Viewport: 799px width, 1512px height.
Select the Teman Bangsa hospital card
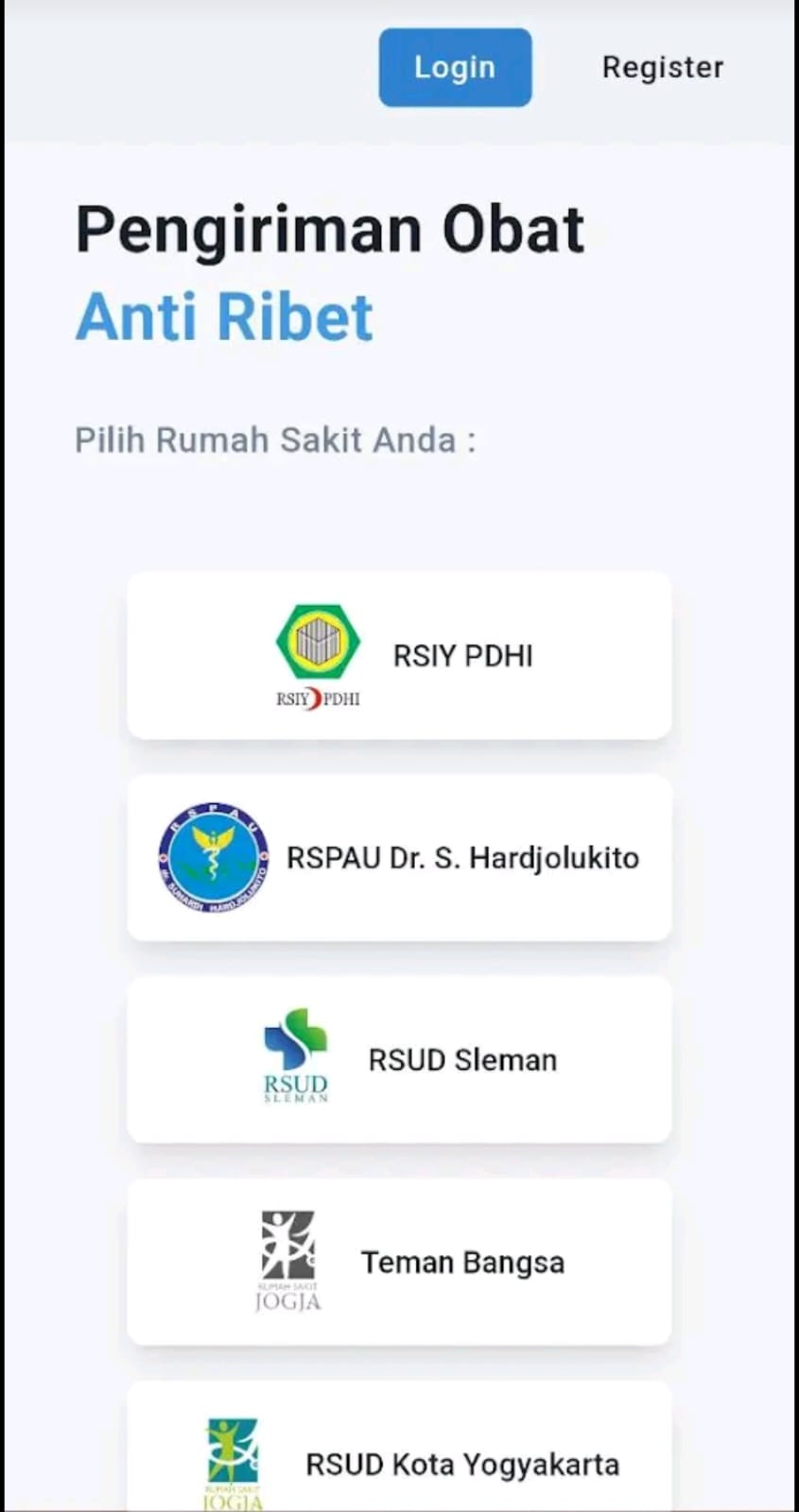(399, 1261)
